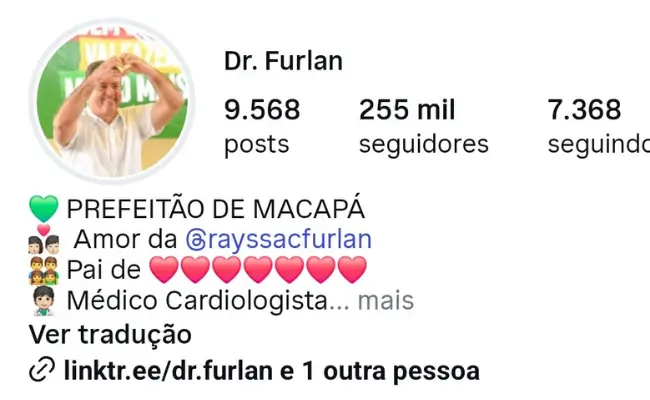View the 9.568 posts count
The image size is (650, 400).
click(262, 125)
